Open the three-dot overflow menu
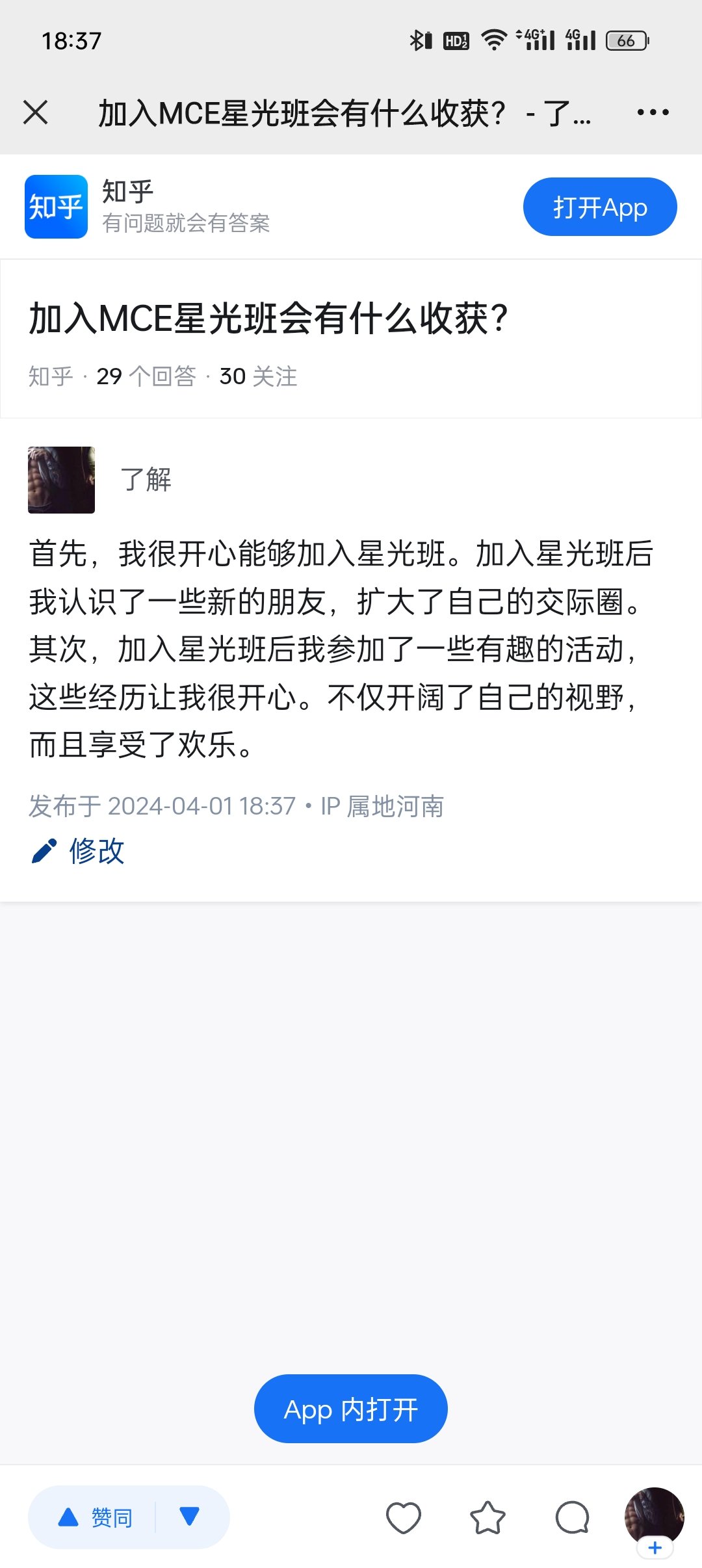This screenshot has height=1568, width=702. [x=653, y=112]
